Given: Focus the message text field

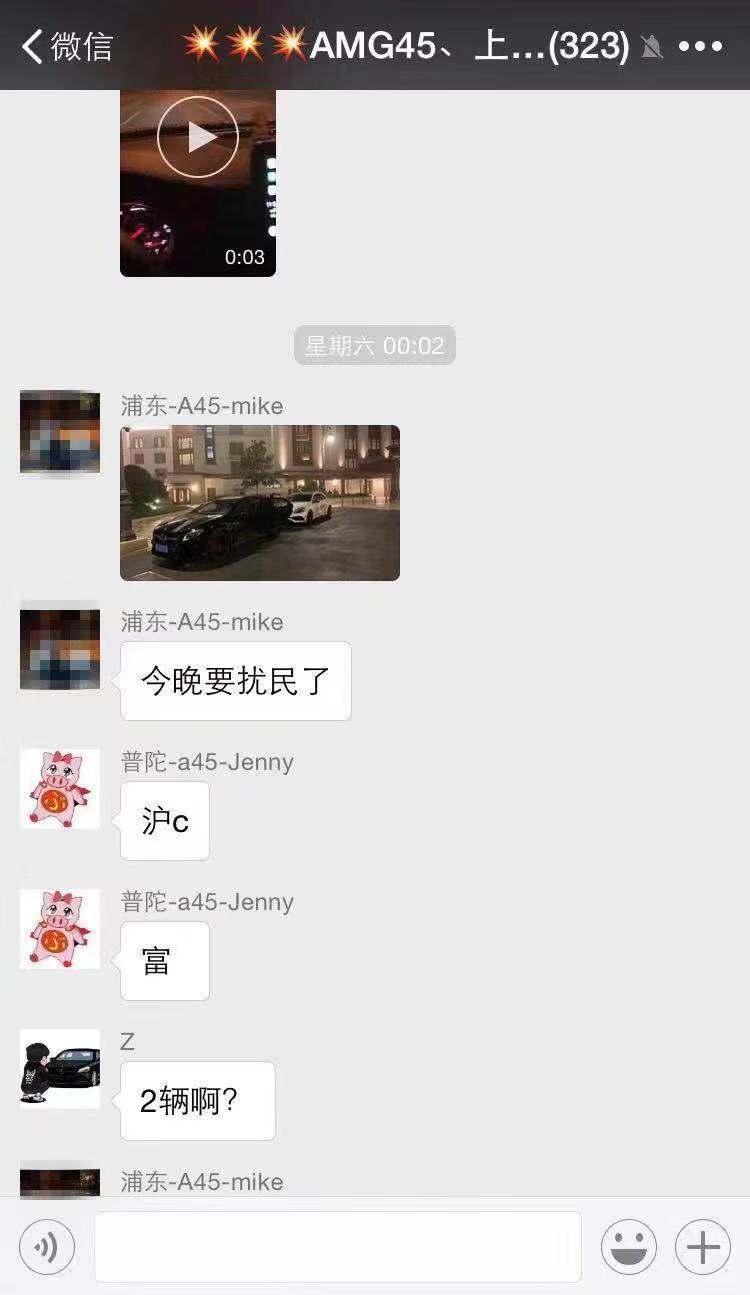Looking at the screenshot, I should coord(337,1247).
